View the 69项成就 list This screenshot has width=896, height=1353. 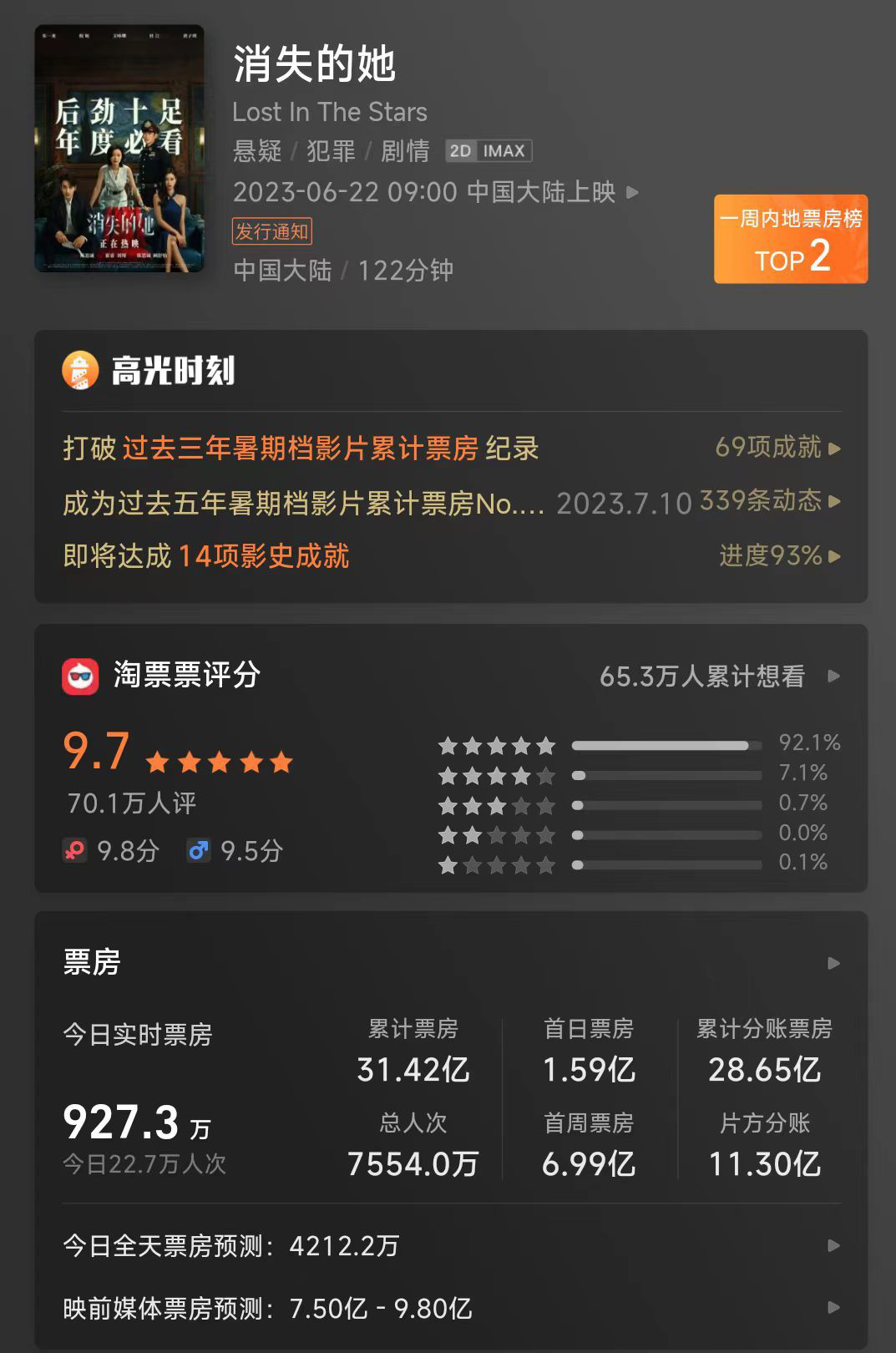pyautogui.click(x=777, y=448)
